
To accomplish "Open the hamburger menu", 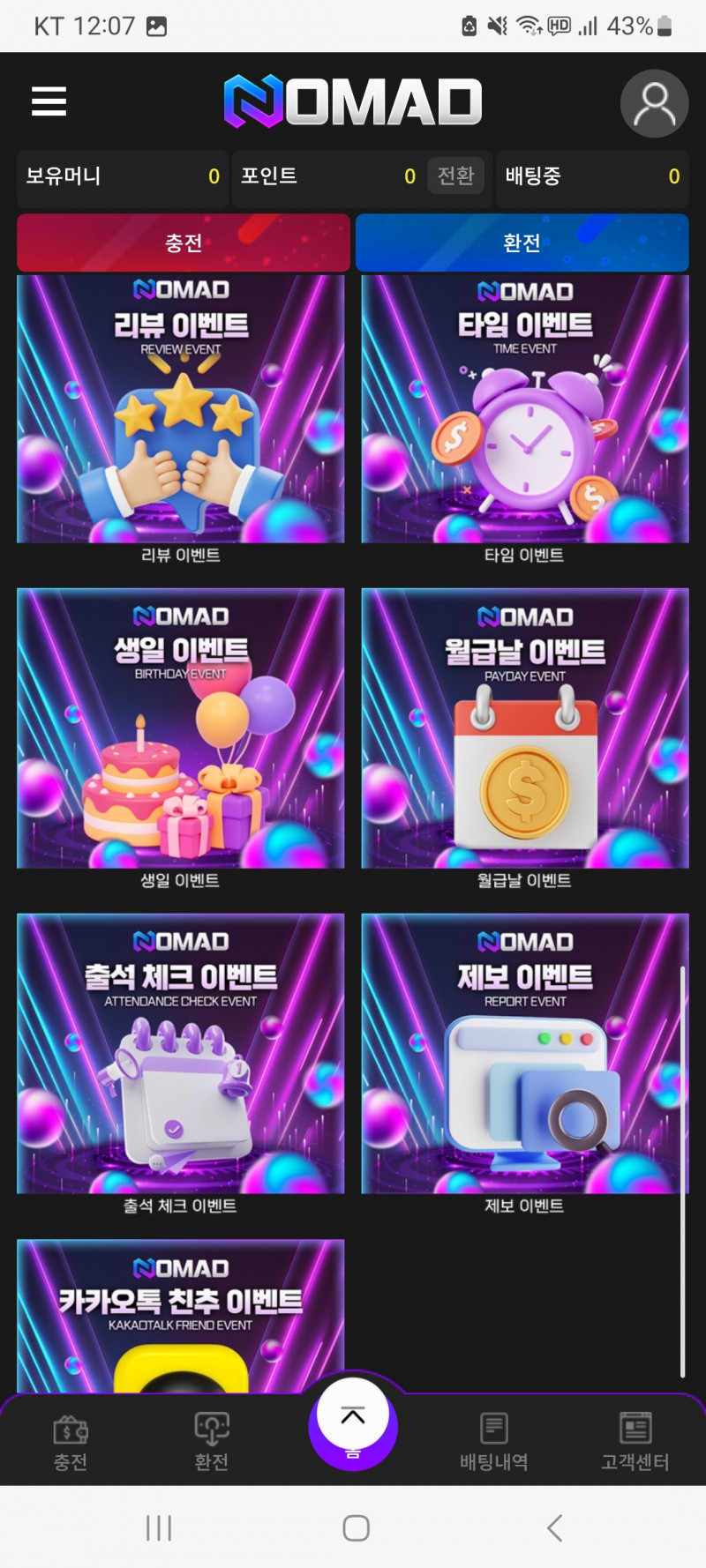I will click(49, 101).
